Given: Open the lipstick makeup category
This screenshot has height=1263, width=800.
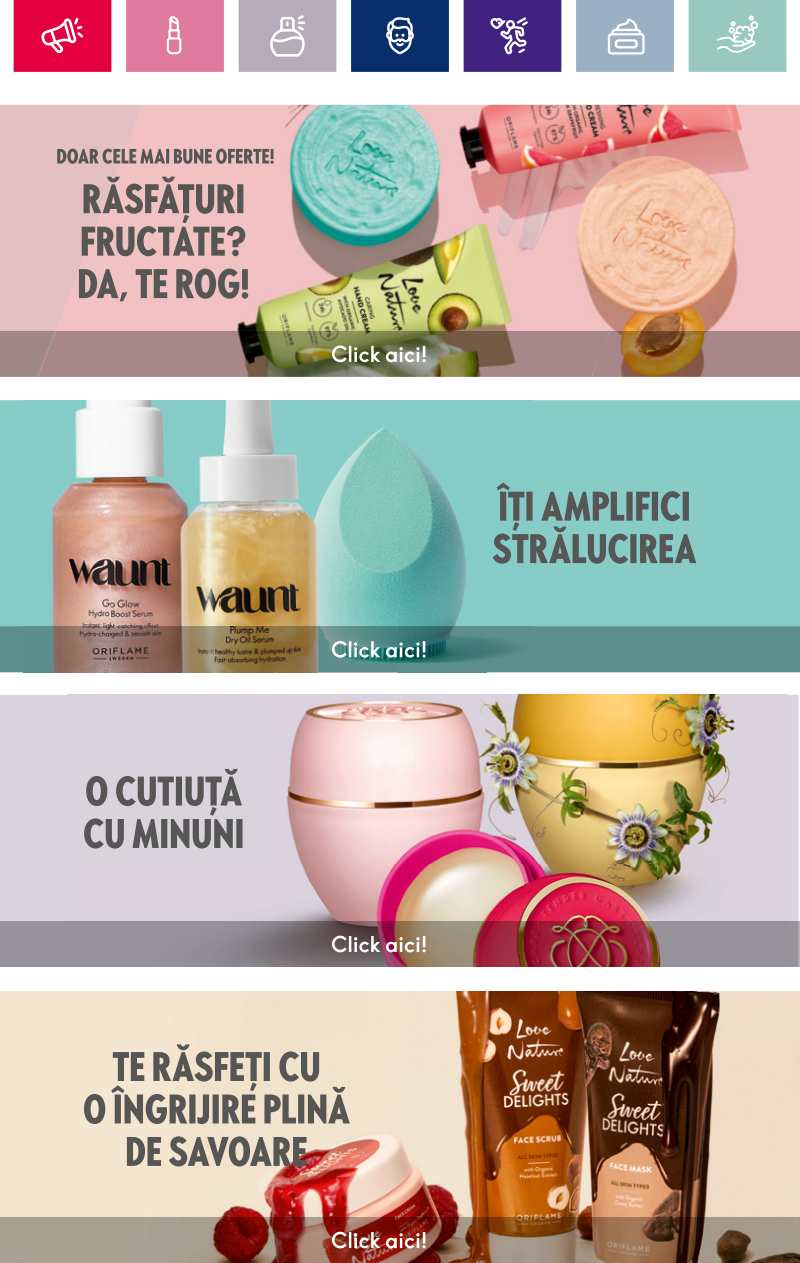Looking at the screenshot, I should click(x=175, y=35).
